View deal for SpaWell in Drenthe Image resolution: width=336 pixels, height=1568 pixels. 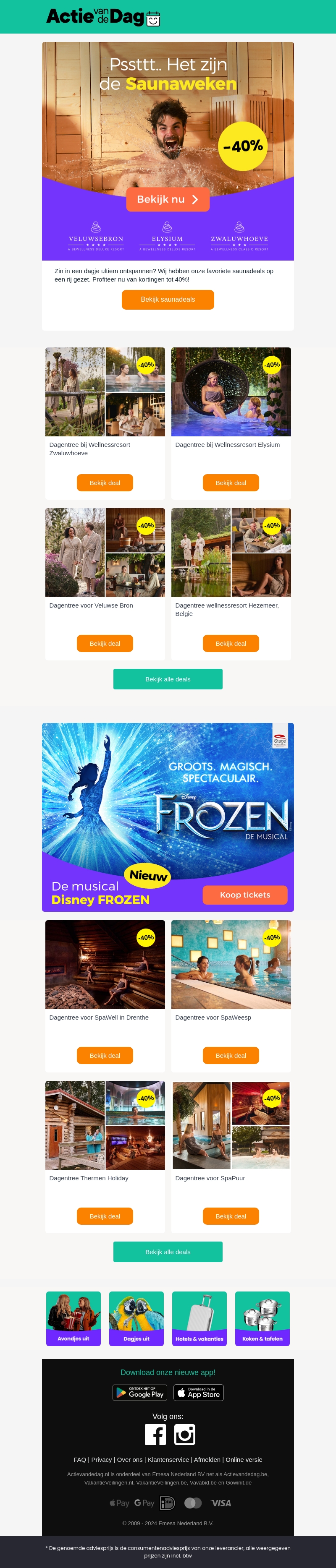point(105,1056)
